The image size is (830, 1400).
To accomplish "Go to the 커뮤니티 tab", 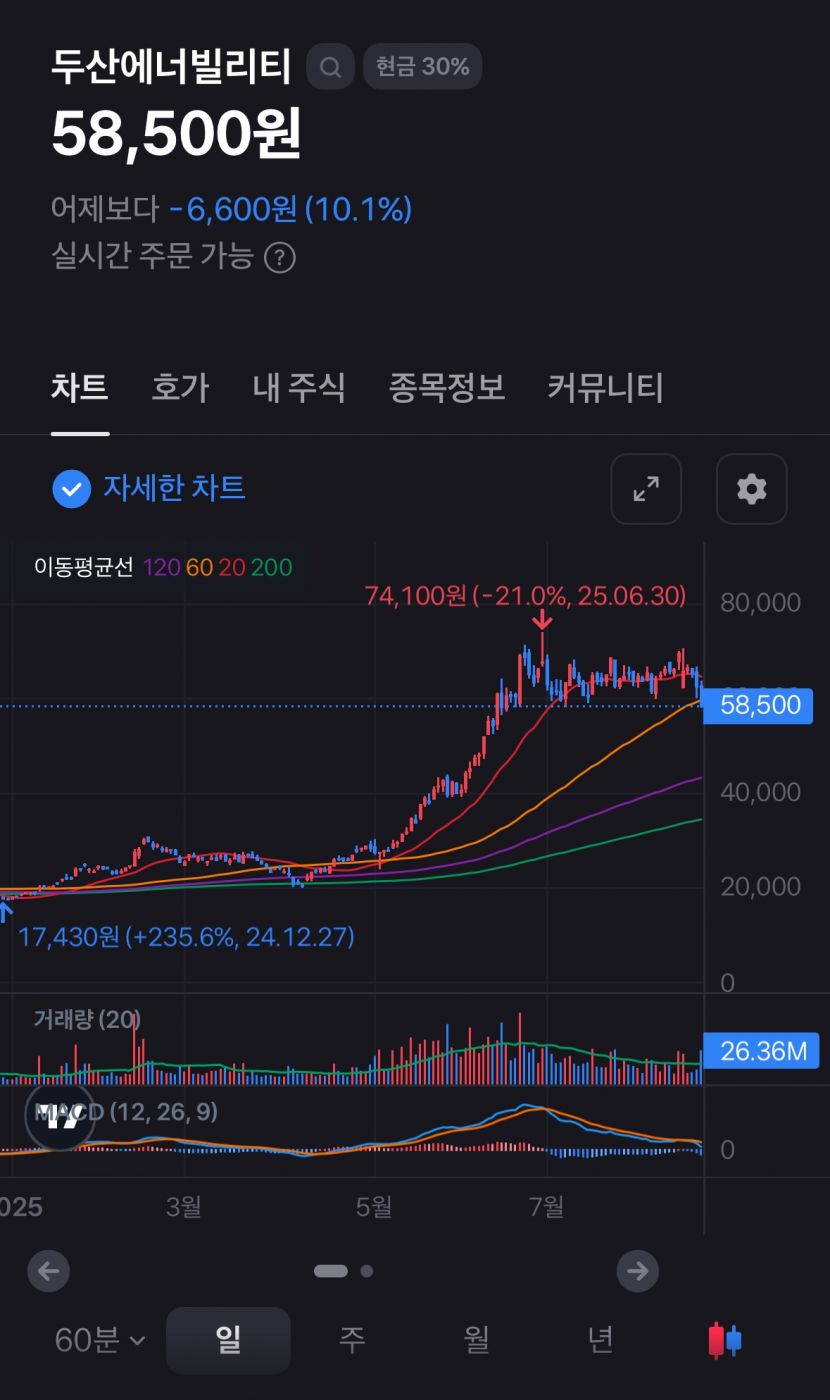I will 605,388.
